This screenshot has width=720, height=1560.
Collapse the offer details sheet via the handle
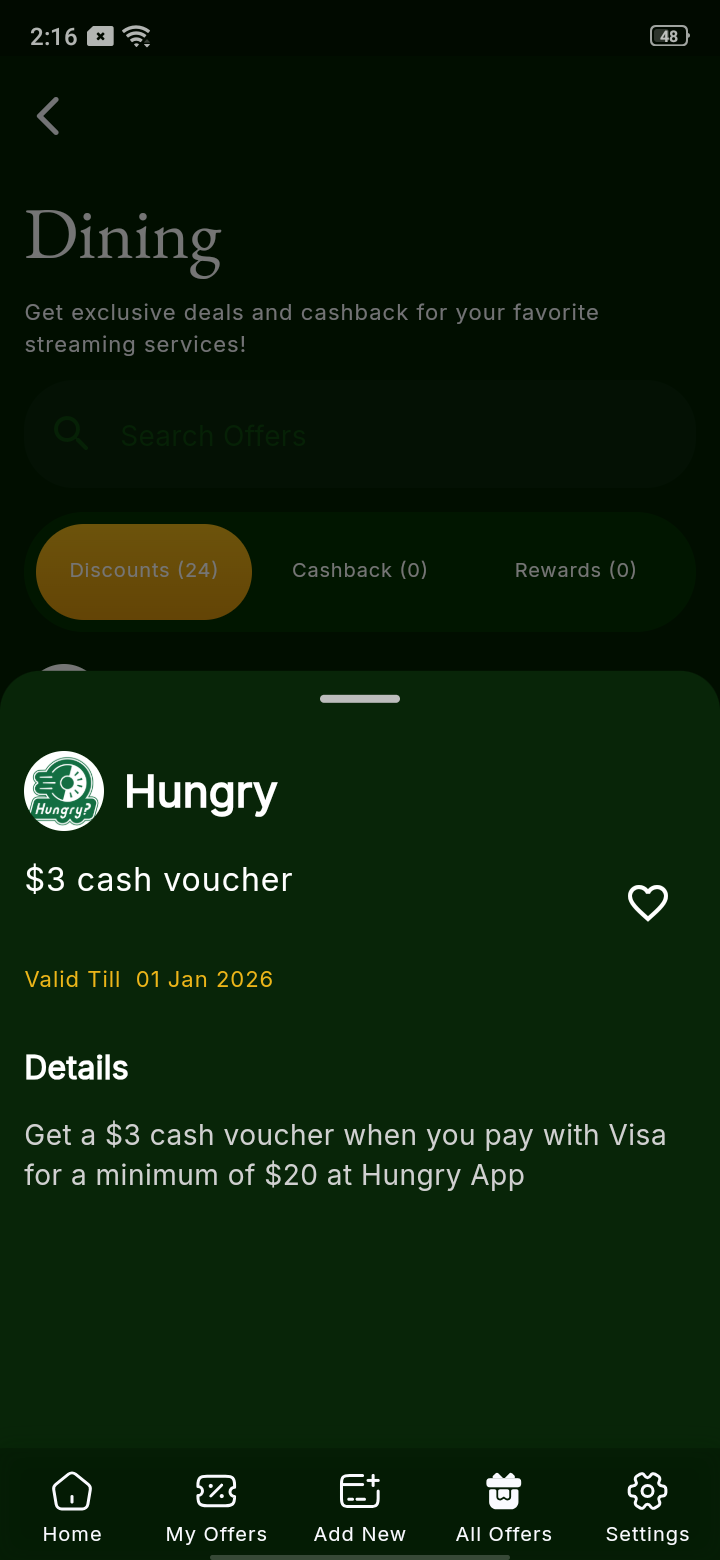click(x=359, y=699)
